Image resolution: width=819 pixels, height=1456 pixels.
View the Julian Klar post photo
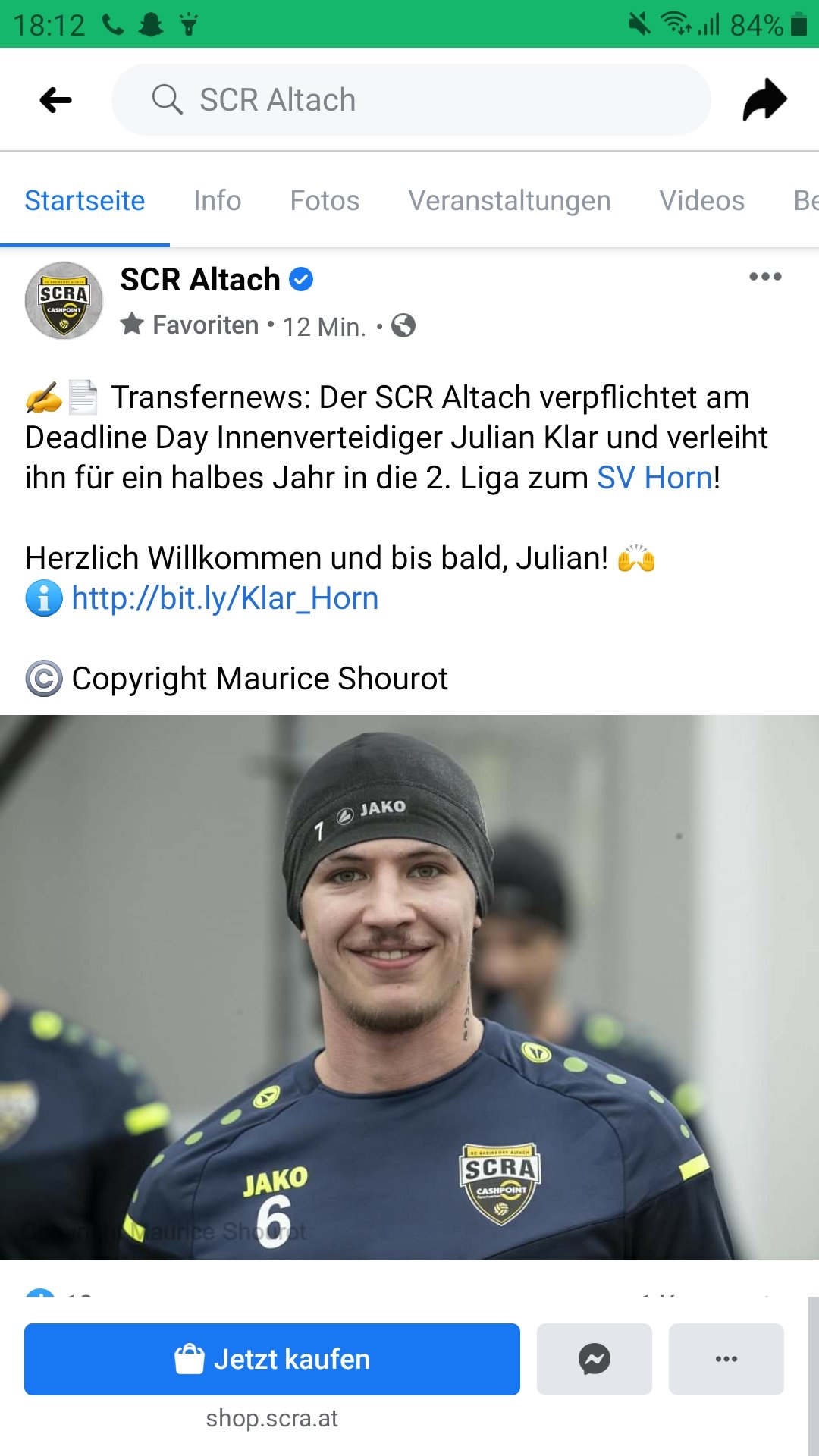click(409, 987)
